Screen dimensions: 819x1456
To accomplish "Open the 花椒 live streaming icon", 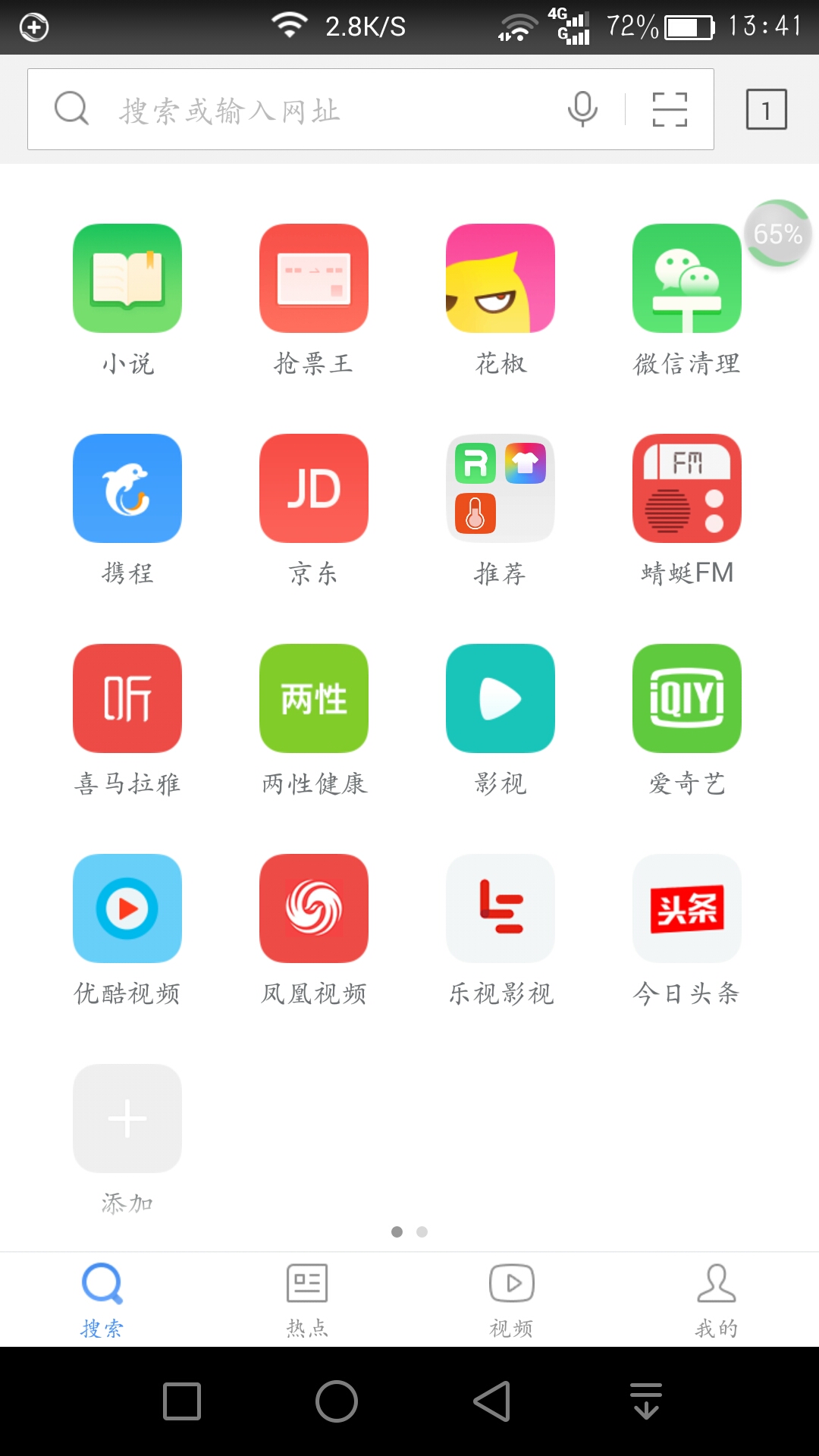I will 500,278.
